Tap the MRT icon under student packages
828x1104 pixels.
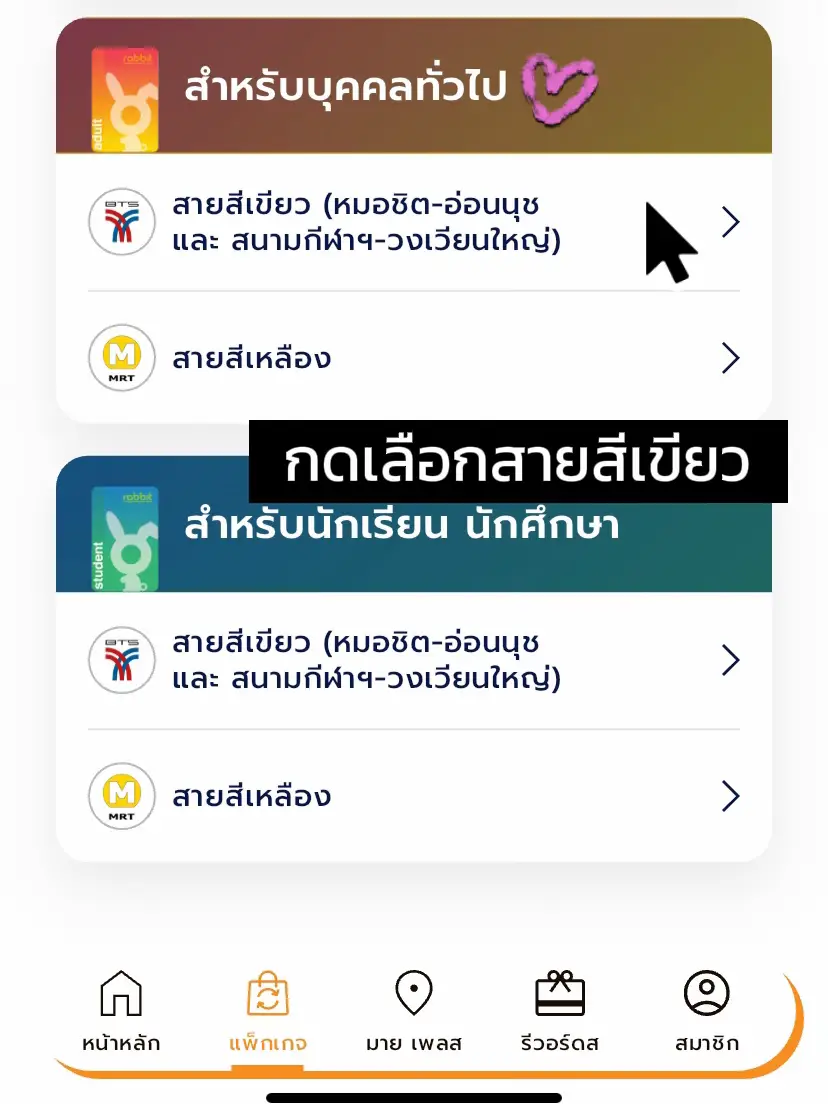(121, 796)
